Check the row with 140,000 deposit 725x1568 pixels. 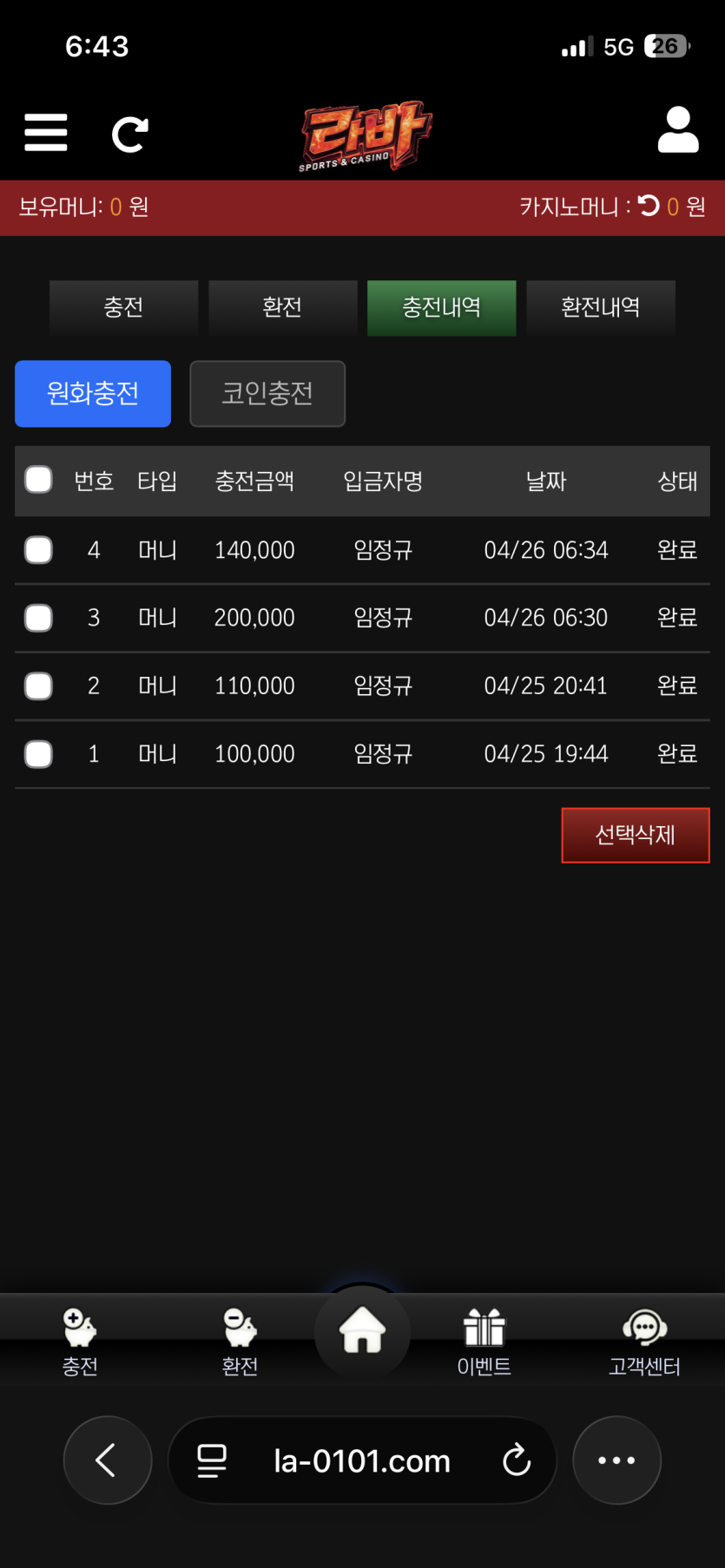[39, 549]
